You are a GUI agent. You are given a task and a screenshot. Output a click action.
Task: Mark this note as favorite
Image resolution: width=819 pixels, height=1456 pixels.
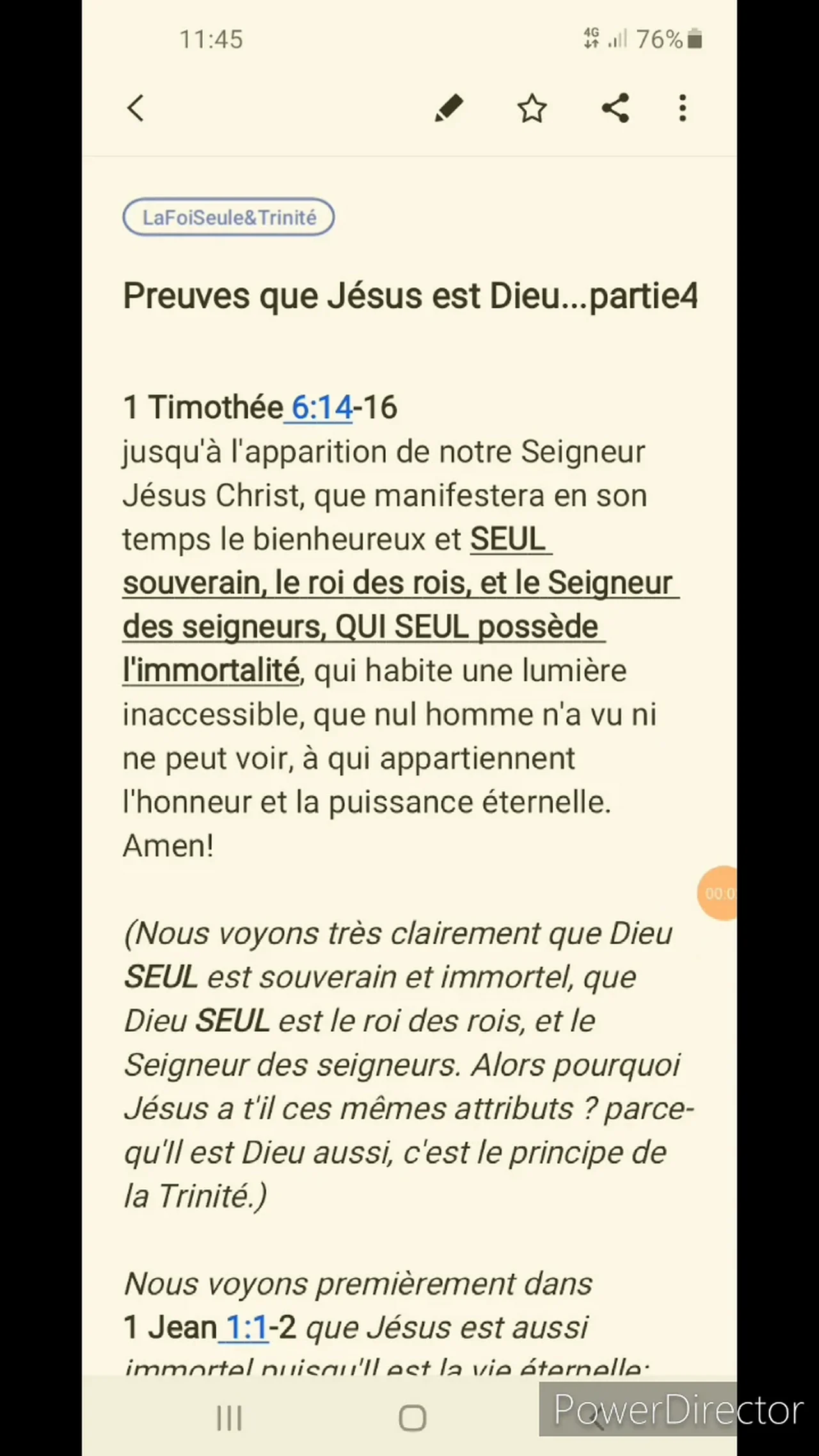(532, 108)
